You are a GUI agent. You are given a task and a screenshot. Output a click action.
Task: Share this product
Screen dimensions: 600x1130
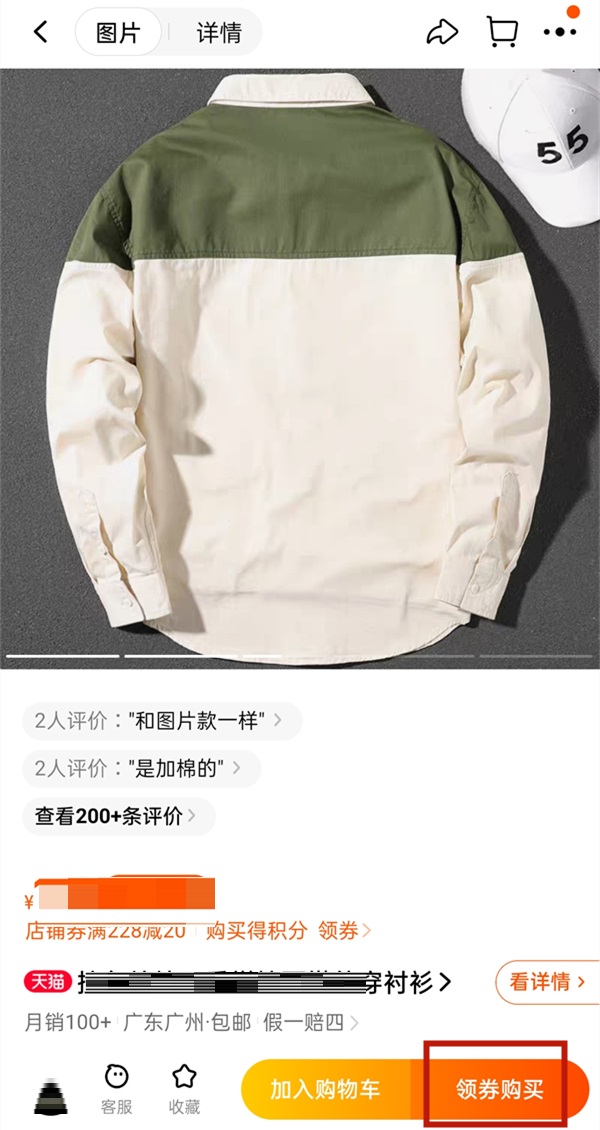(x=441, y=32)
